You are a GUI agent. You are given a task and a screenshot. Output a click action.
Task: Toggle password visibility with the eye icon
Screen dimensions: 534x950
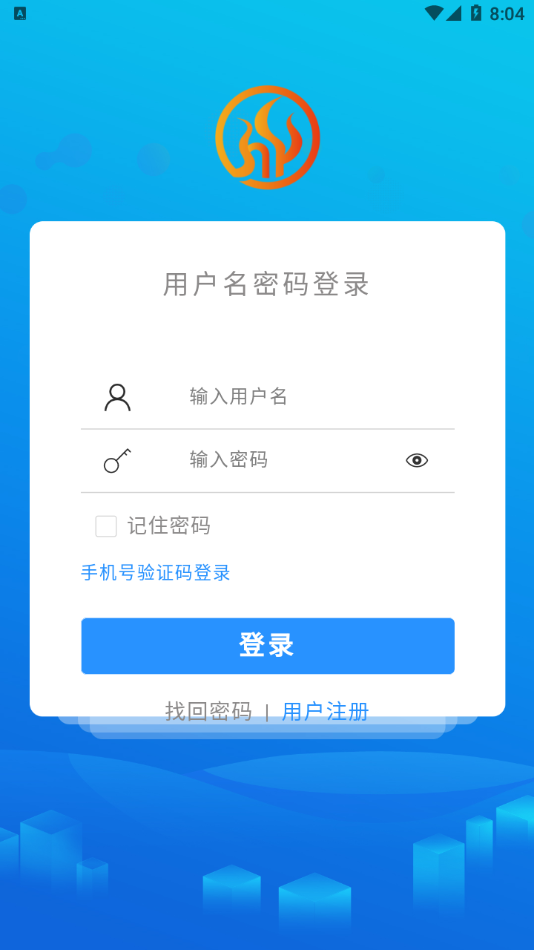click(417, 460)
